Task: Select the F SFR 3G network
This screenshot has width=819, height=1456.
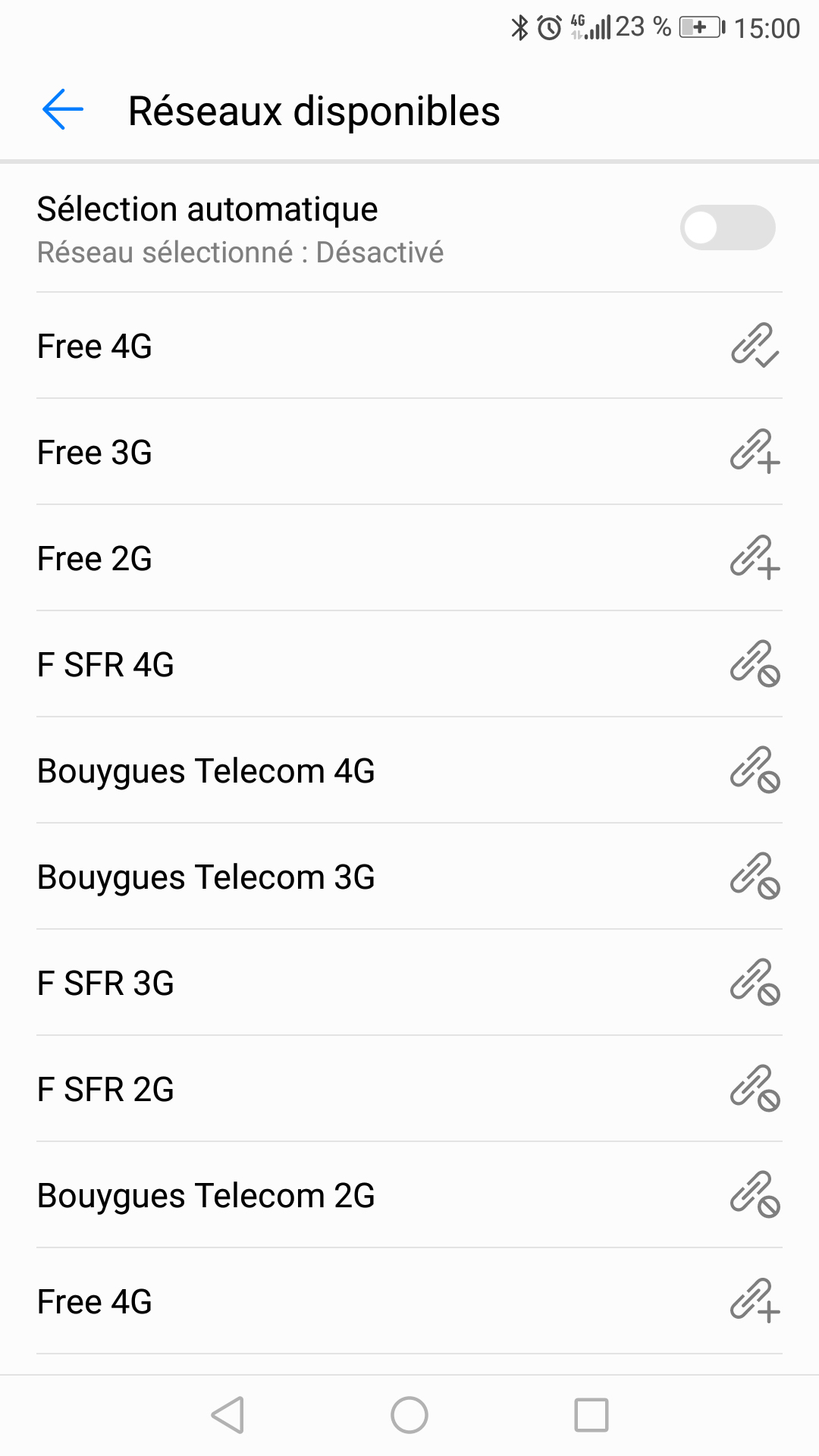Action: pos(409,983)
